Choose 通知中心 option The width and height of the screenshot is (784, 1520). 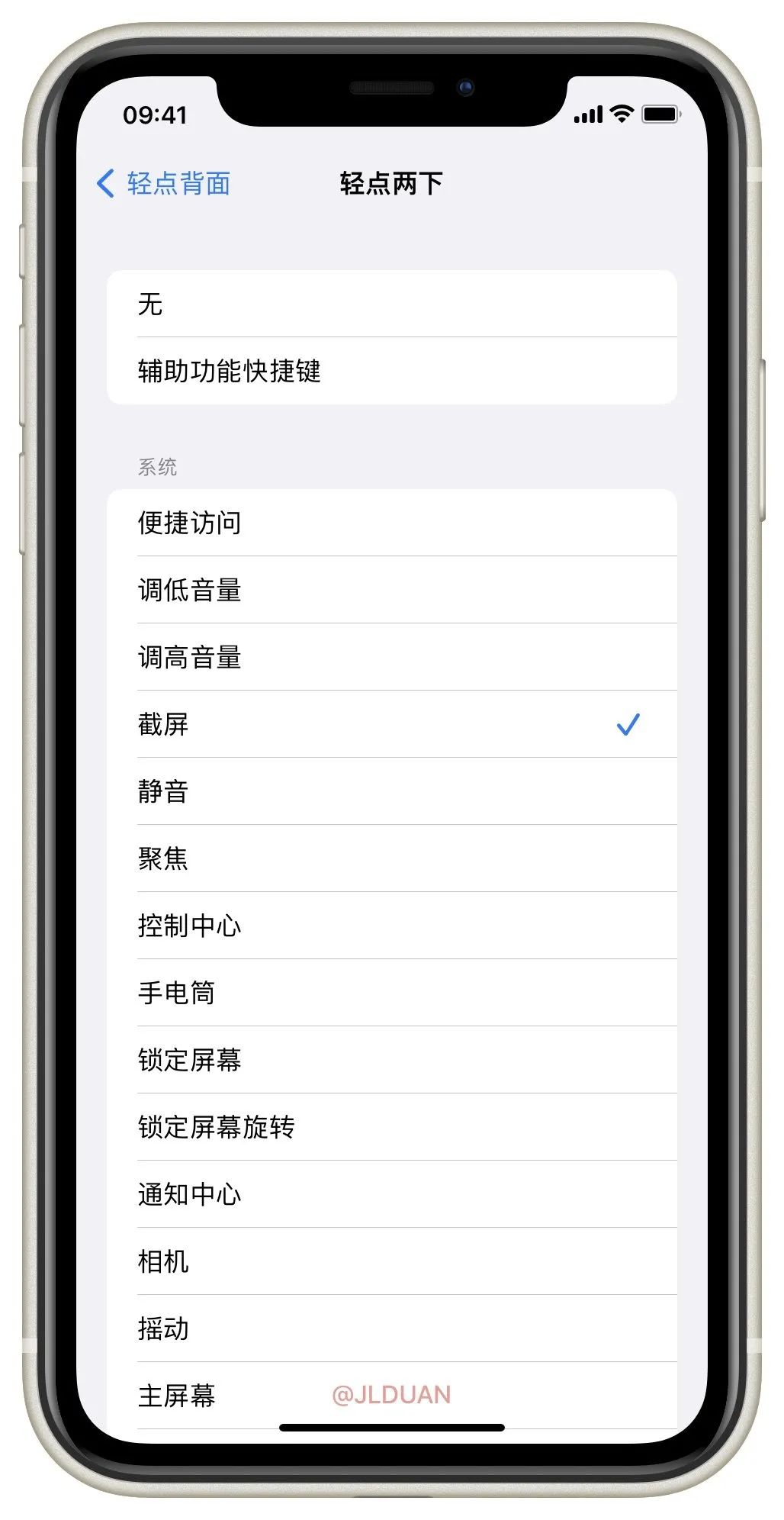click(x=390, y=1194)
